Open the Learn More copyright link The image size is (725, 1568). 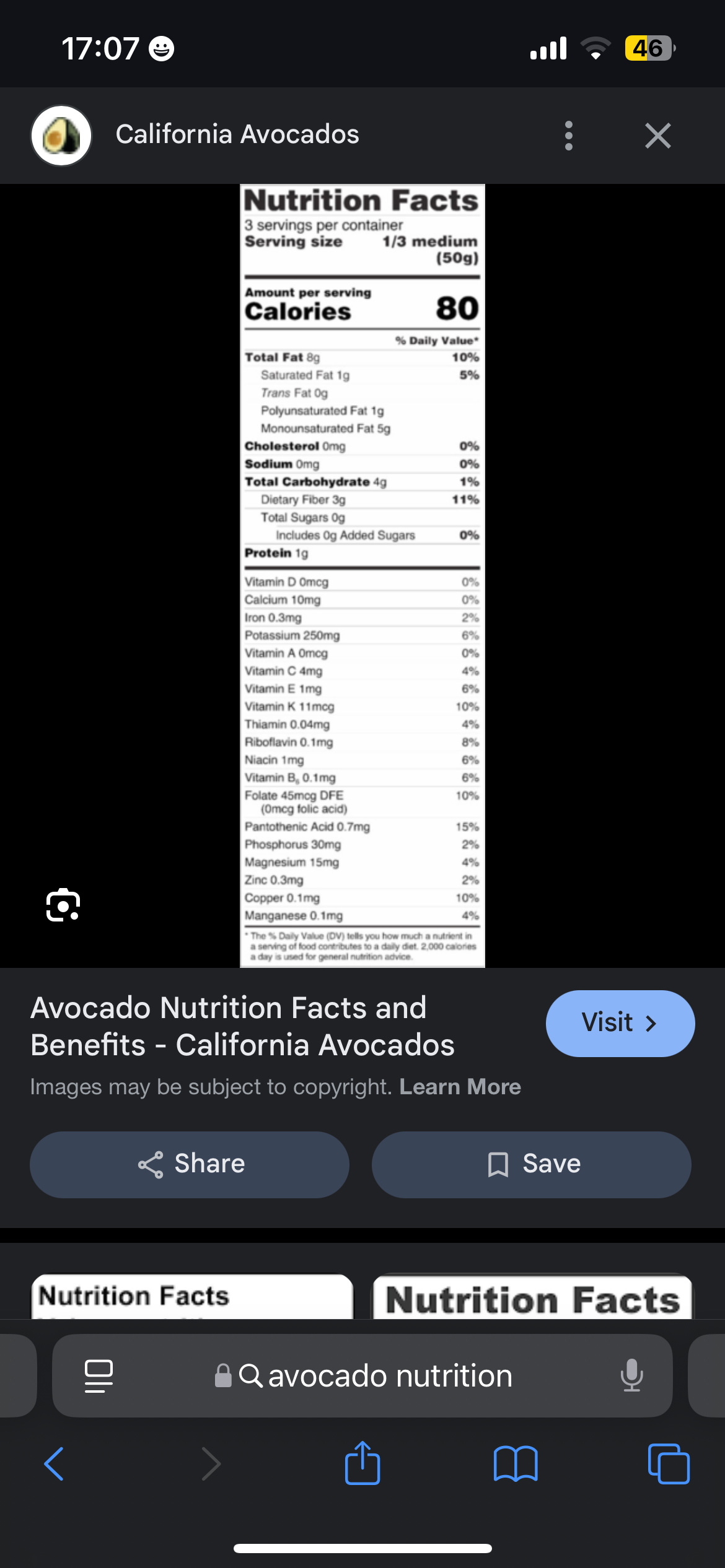[460, 1087]
